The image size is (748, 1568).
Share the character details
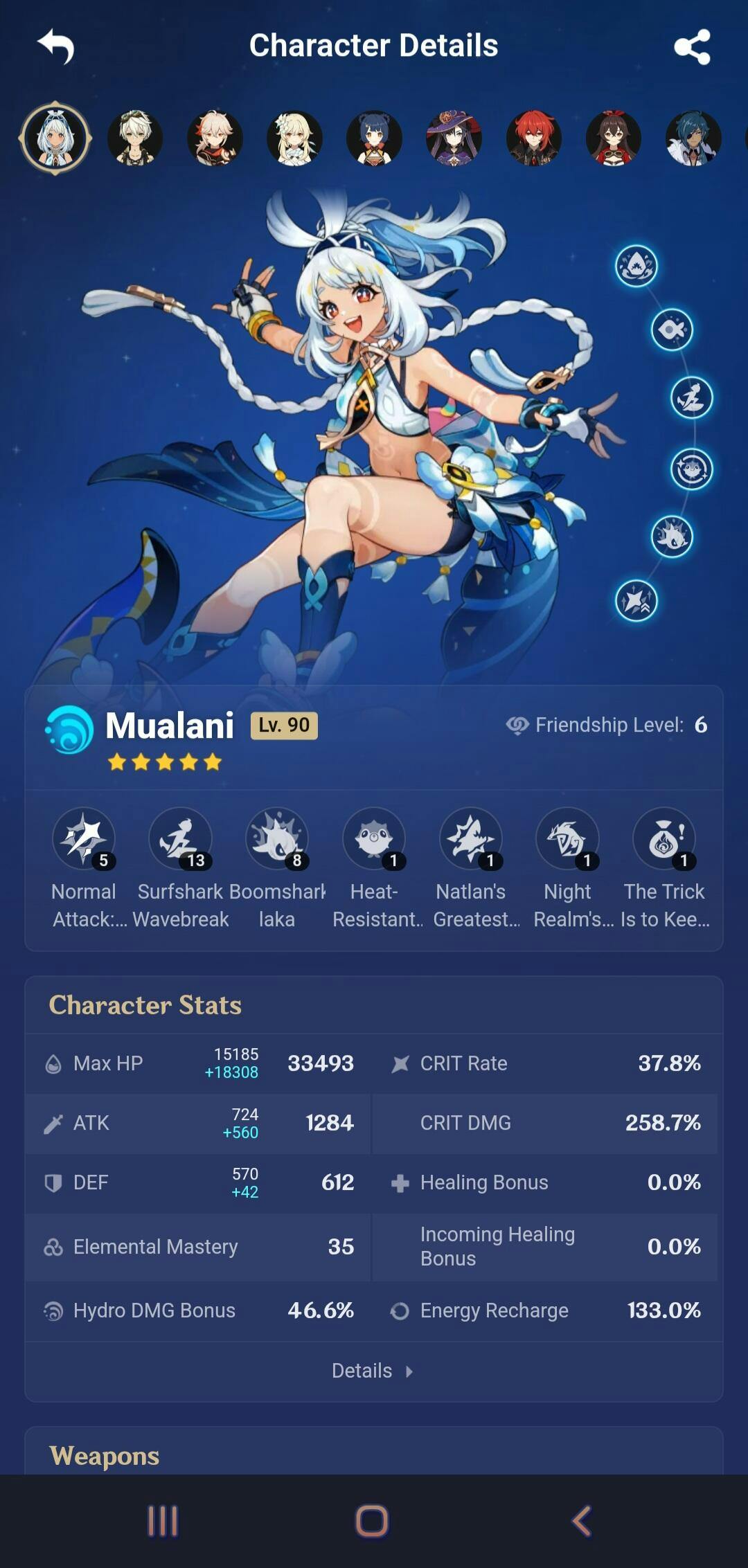point(692,47)
